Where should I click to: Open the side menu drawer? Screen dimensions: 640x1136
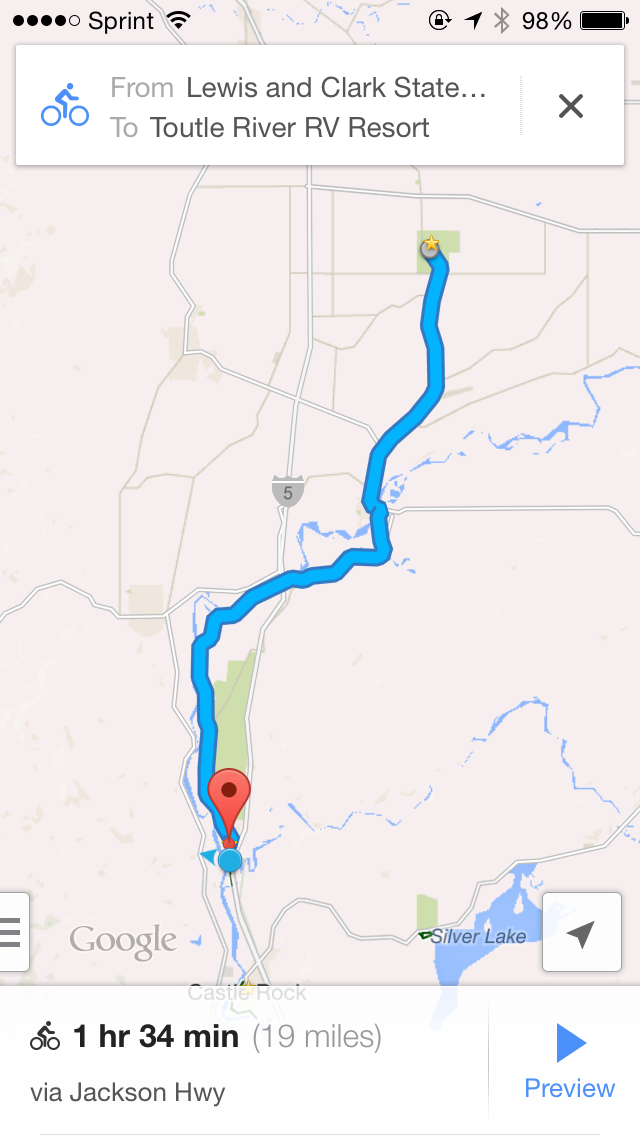12,932
